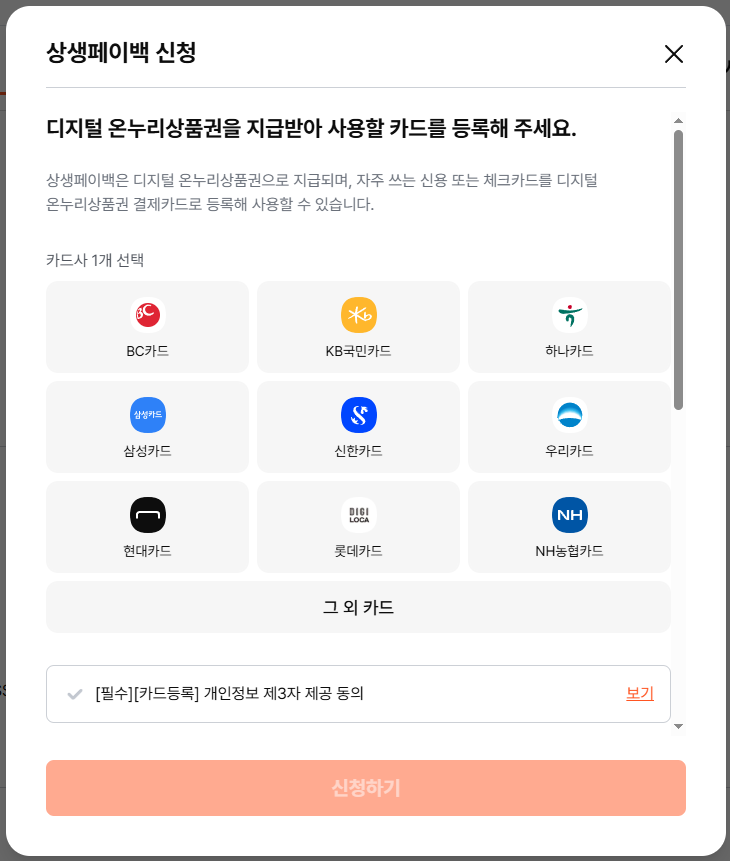
Task: Choose NH농협카드 option
Action: [569, 527]
